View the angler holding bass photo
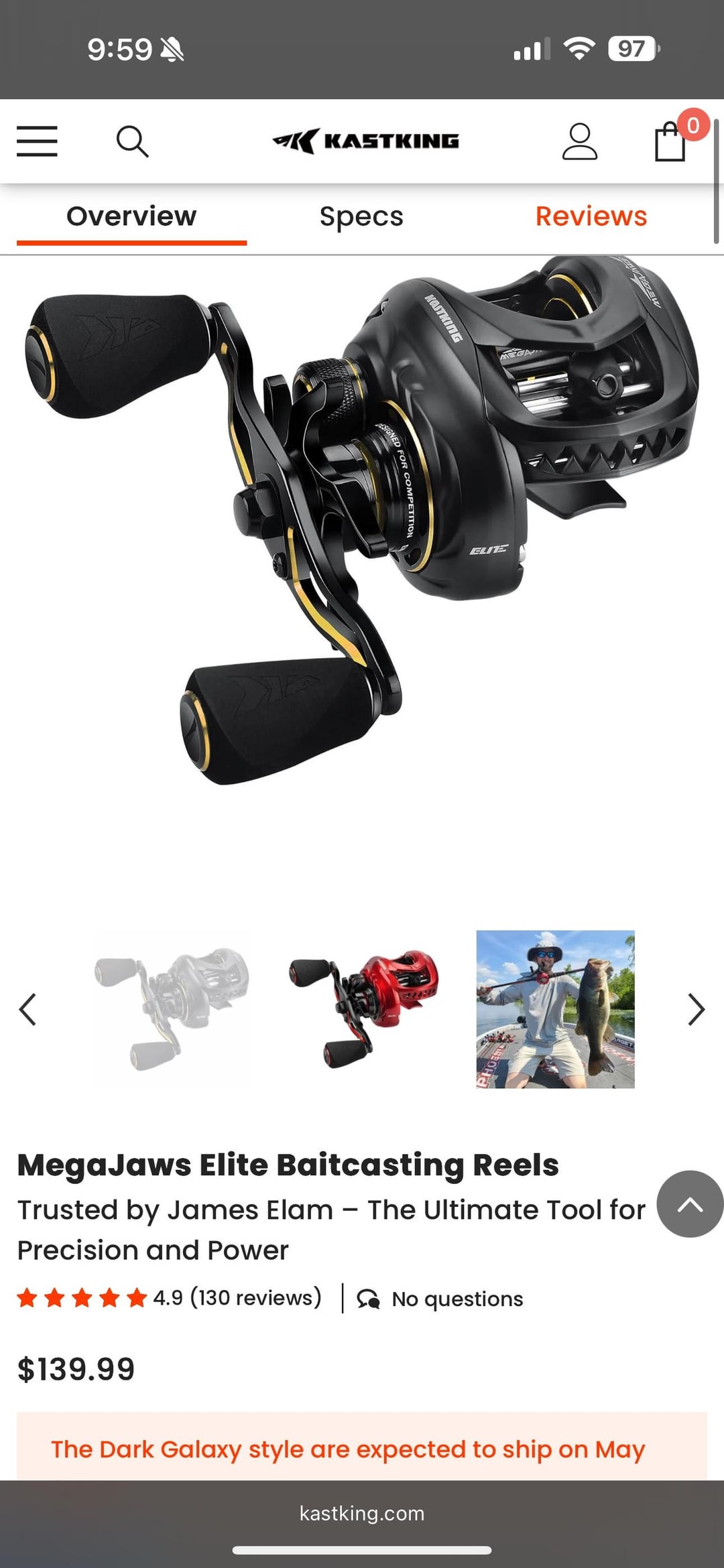The width and height of the screenshot is (724, 1568). pyautogui.click(x=555, y=1009)
